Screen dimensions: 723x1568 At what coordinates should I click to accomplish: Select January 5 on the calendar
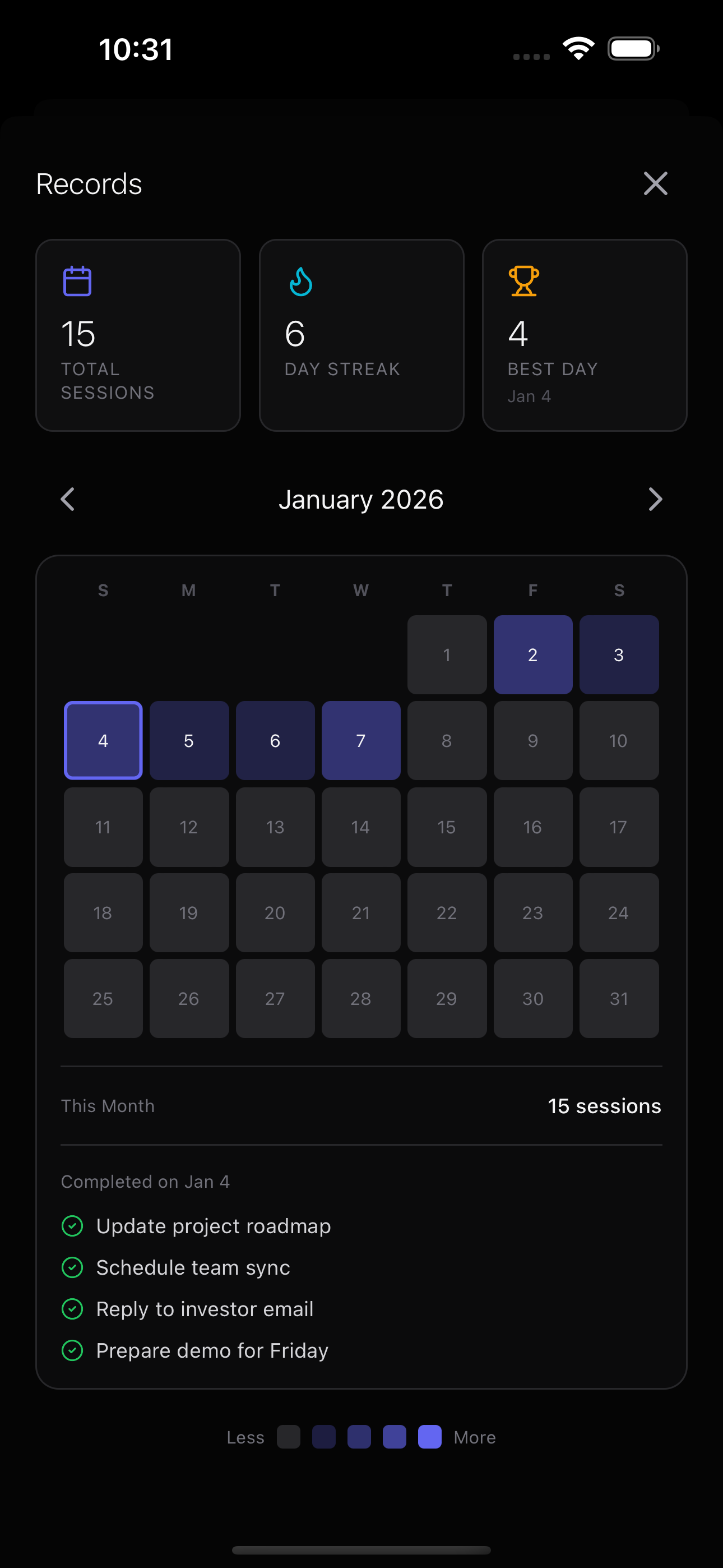(189, 740)
